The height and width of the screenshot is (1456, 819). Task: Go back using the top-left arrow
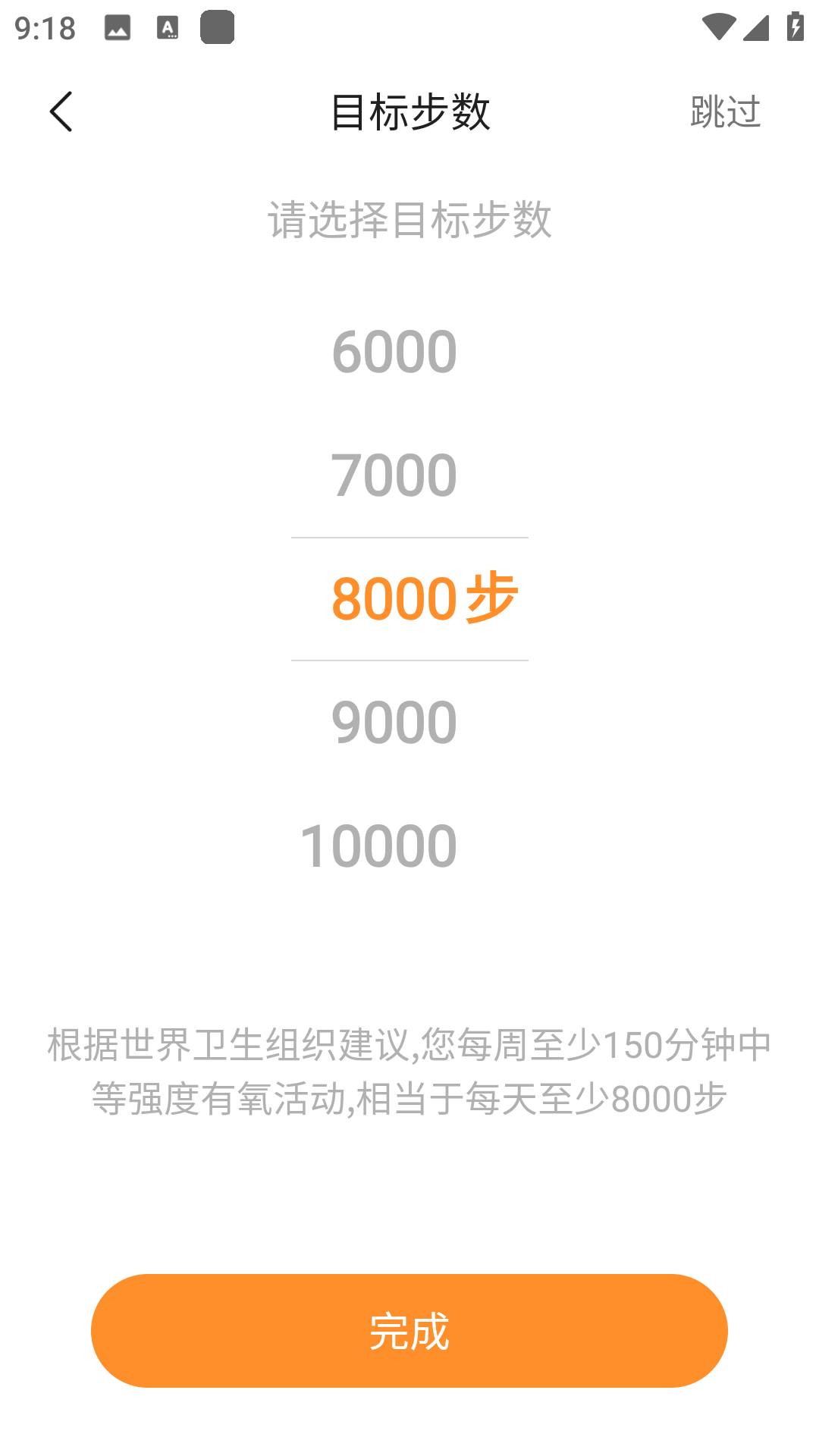tap(61, 111)
